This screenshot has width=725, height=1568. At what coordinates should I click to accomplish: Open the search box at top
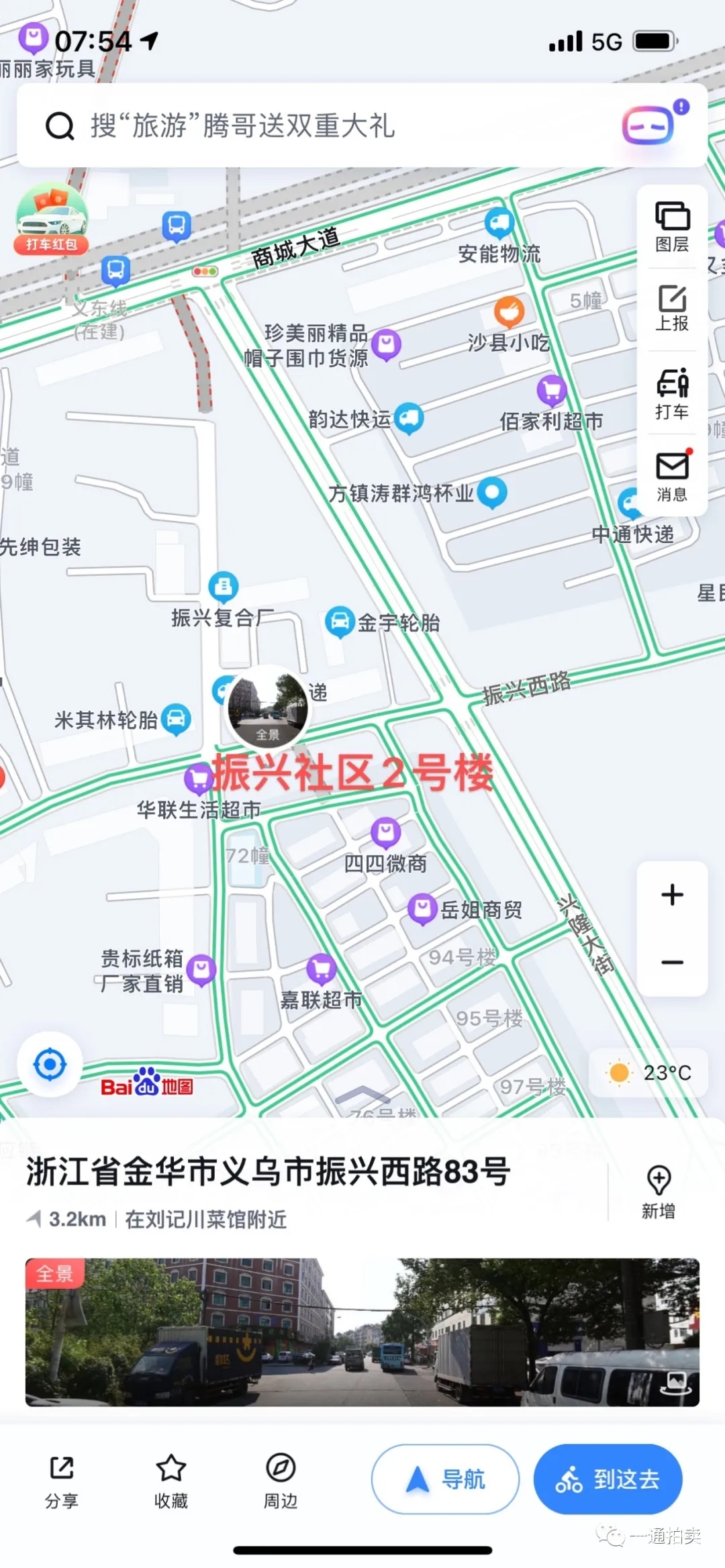click(x=302, y=126)
